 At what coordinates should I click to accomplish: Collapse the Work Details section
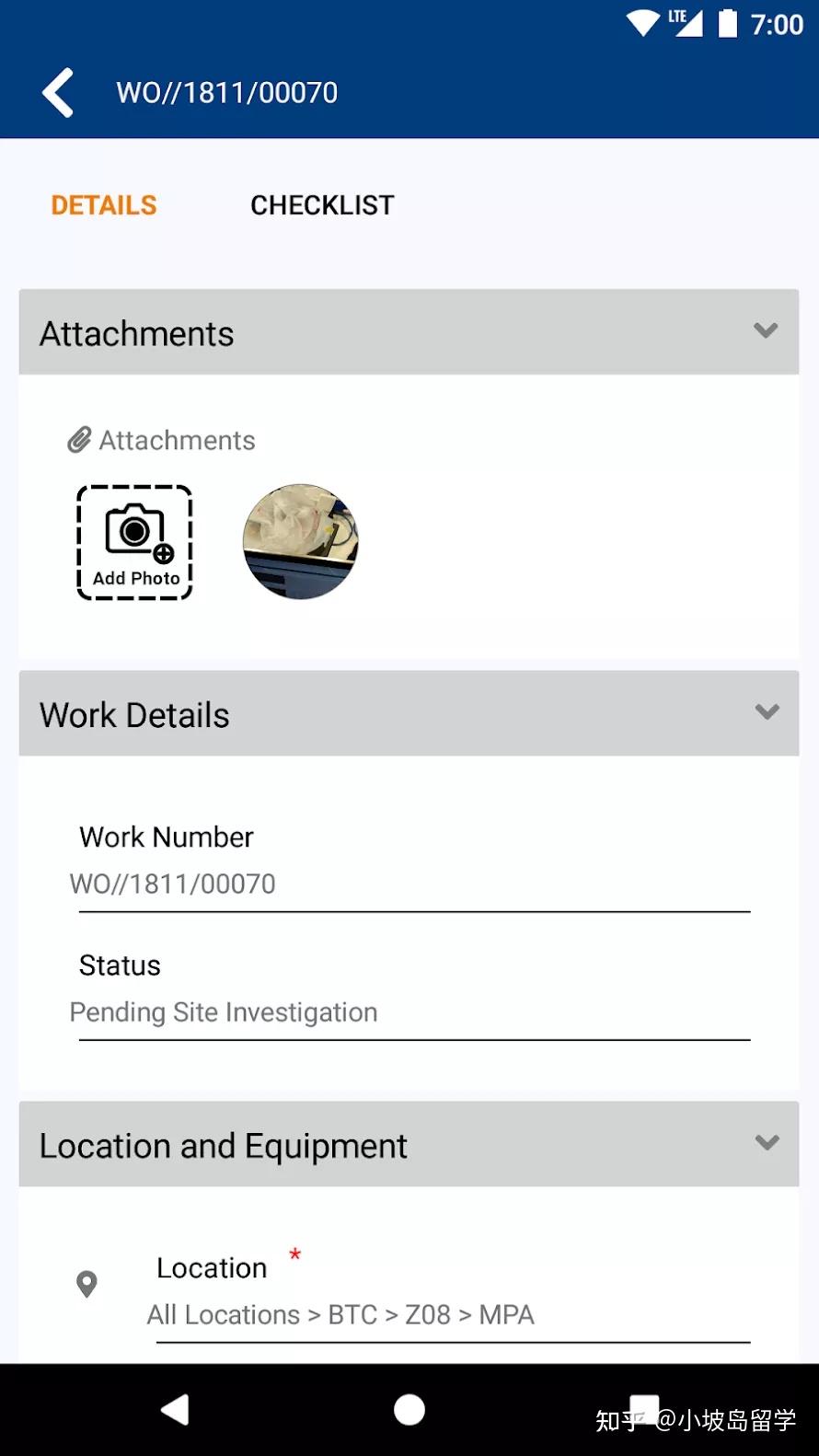tap(766, 712)
